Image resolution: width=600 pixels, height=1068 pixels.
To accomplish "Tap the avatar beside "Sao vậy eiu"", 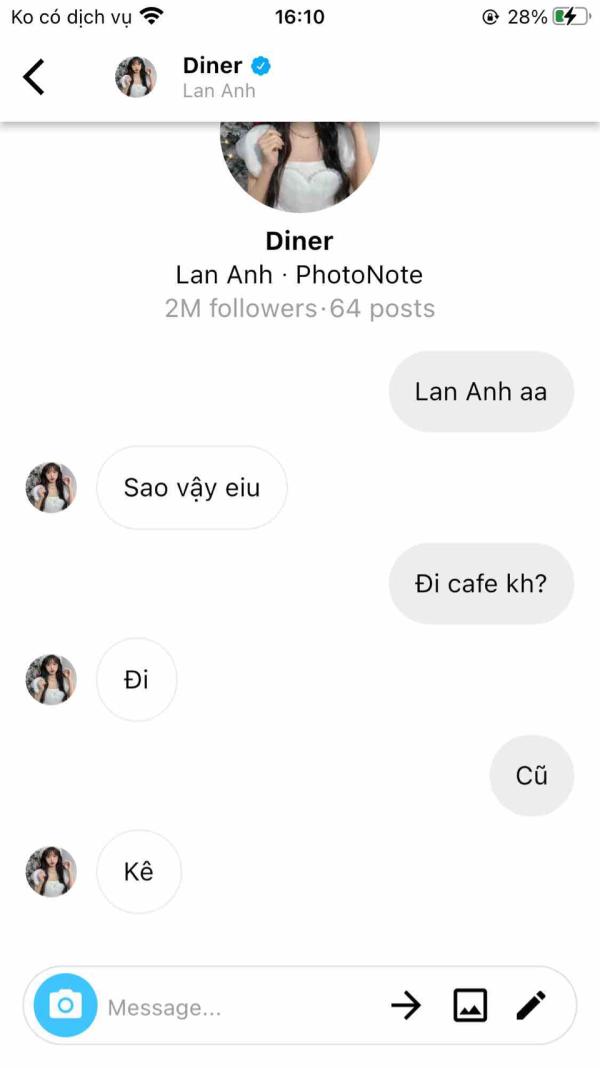I will (x=51, y=488).
